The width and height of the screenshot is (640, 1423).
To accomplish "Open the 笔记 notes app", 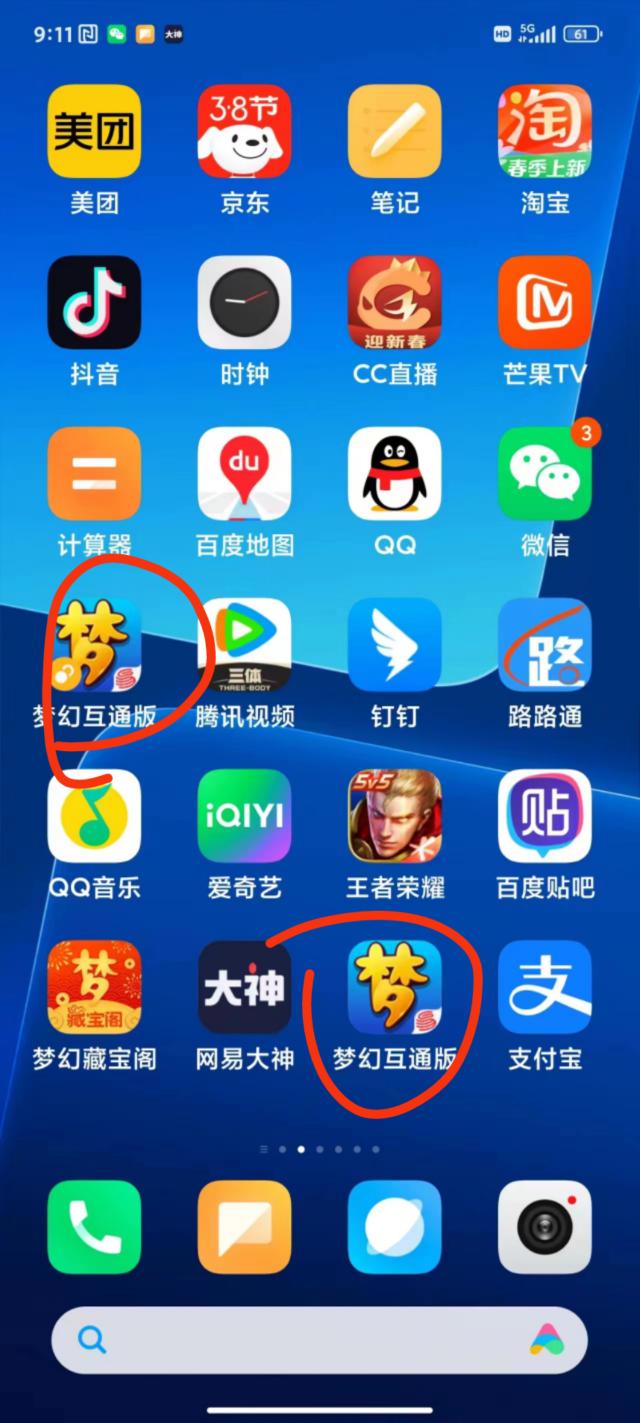I will tap(395, 132).
